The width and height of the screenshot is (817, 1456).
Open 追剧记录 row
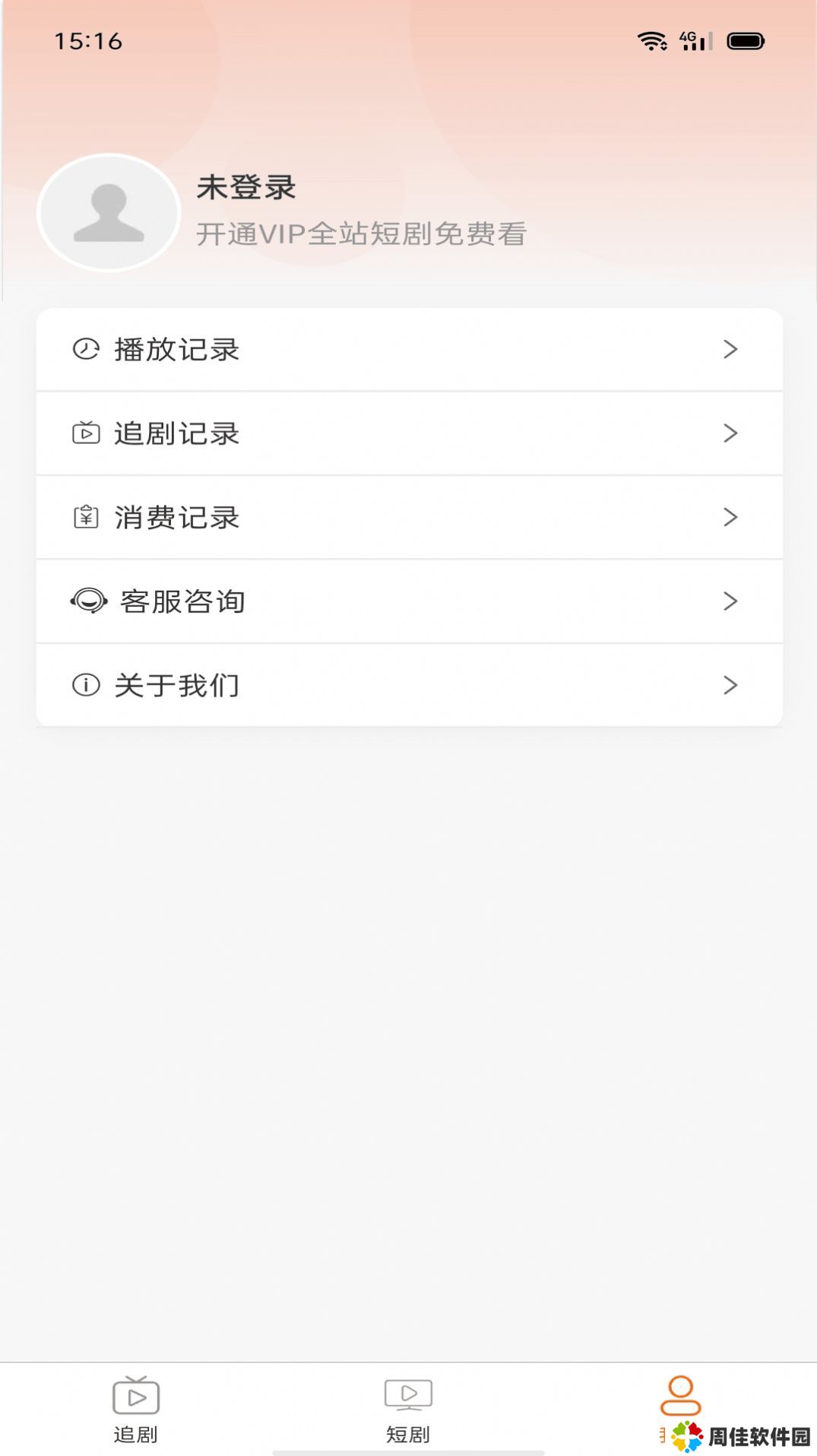(410, 433)
